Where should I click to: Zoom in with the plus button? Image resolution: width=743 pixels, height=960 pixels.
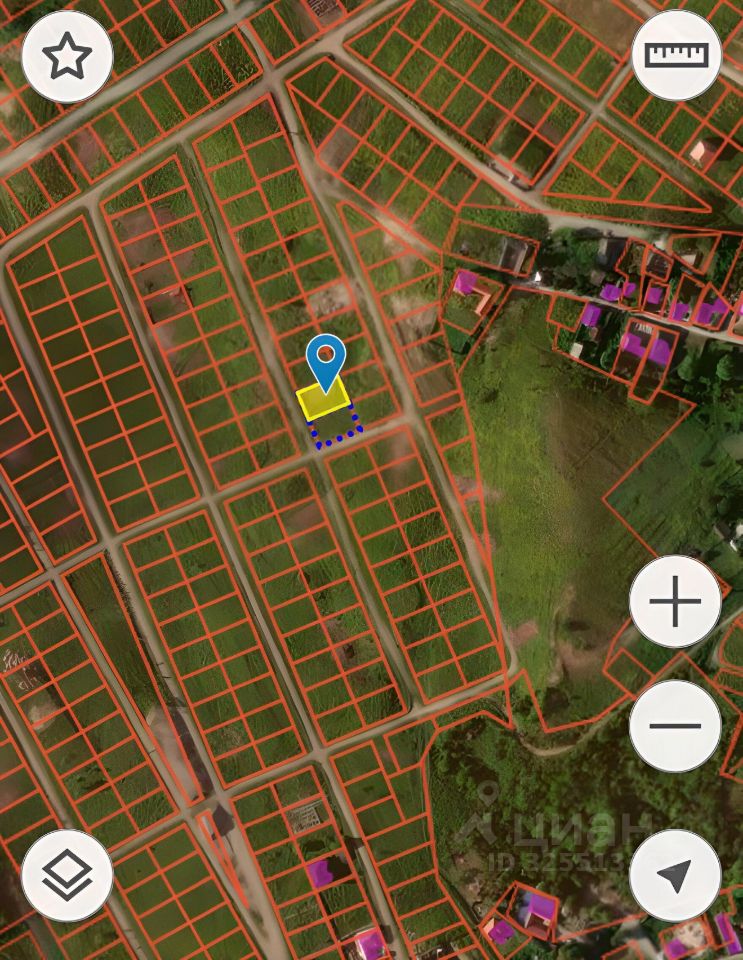point(675,602)
